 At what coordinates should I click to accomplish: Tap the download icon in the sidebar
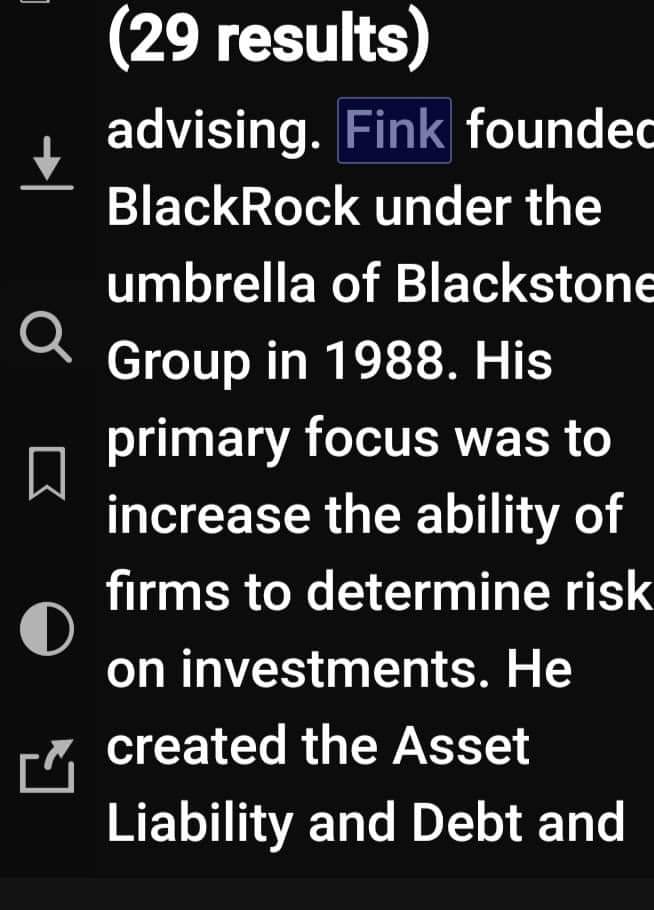click(x=47, y=164)
